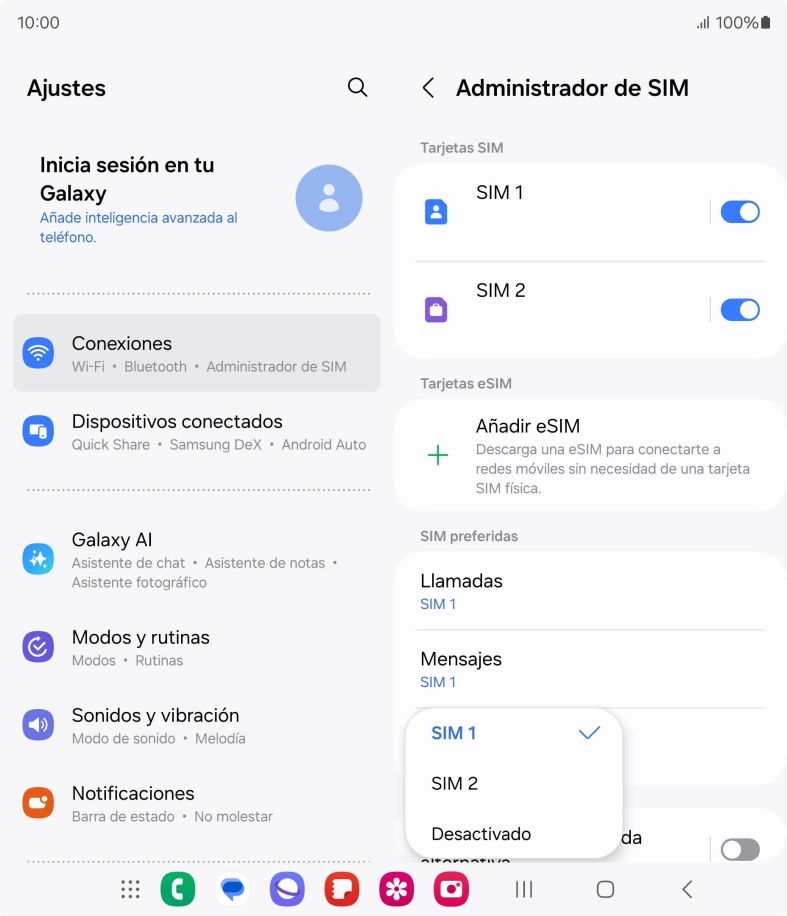Search in Ajustes
The image size is (787, 916).
[x=357, y=87]
